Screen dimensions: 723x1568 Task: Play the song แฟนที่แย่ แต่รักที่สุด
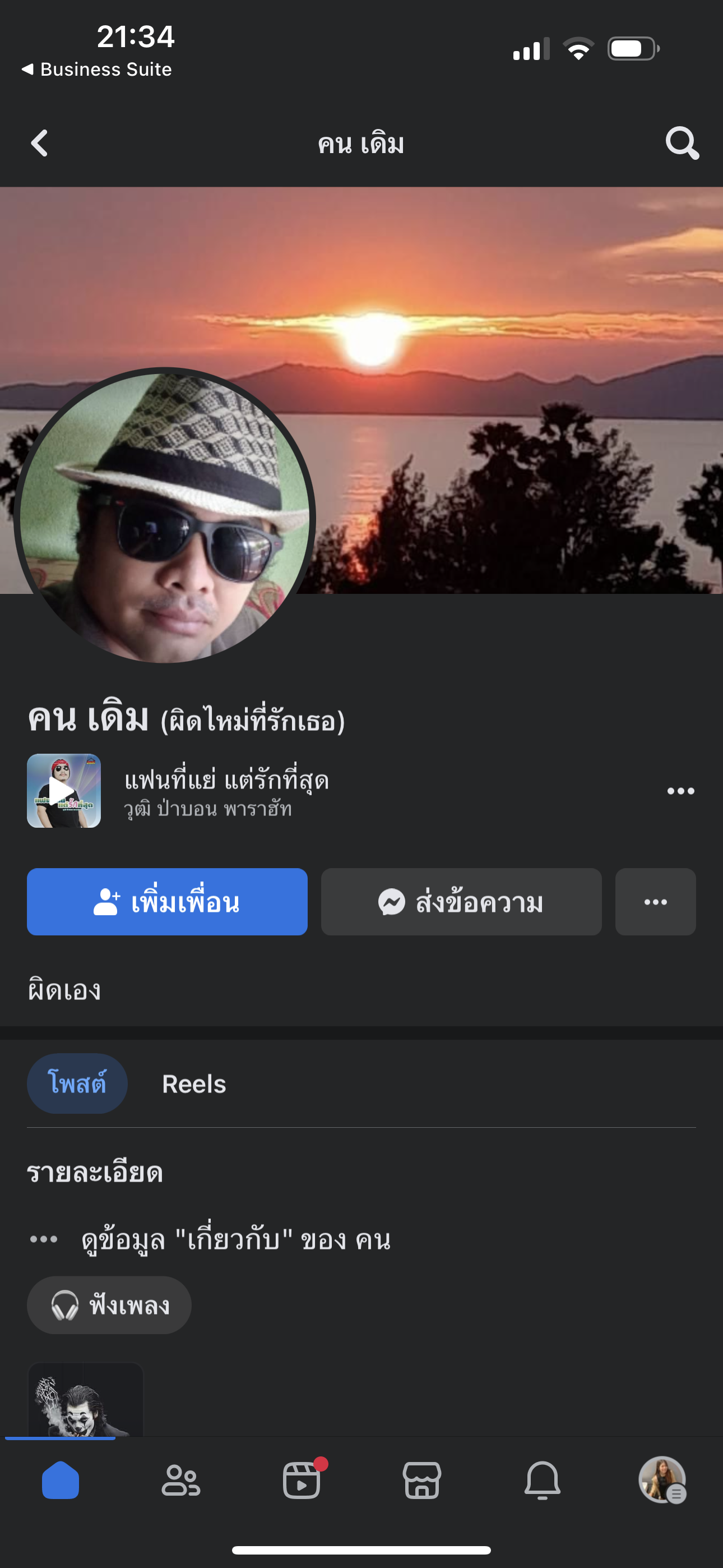coord(64,791)
